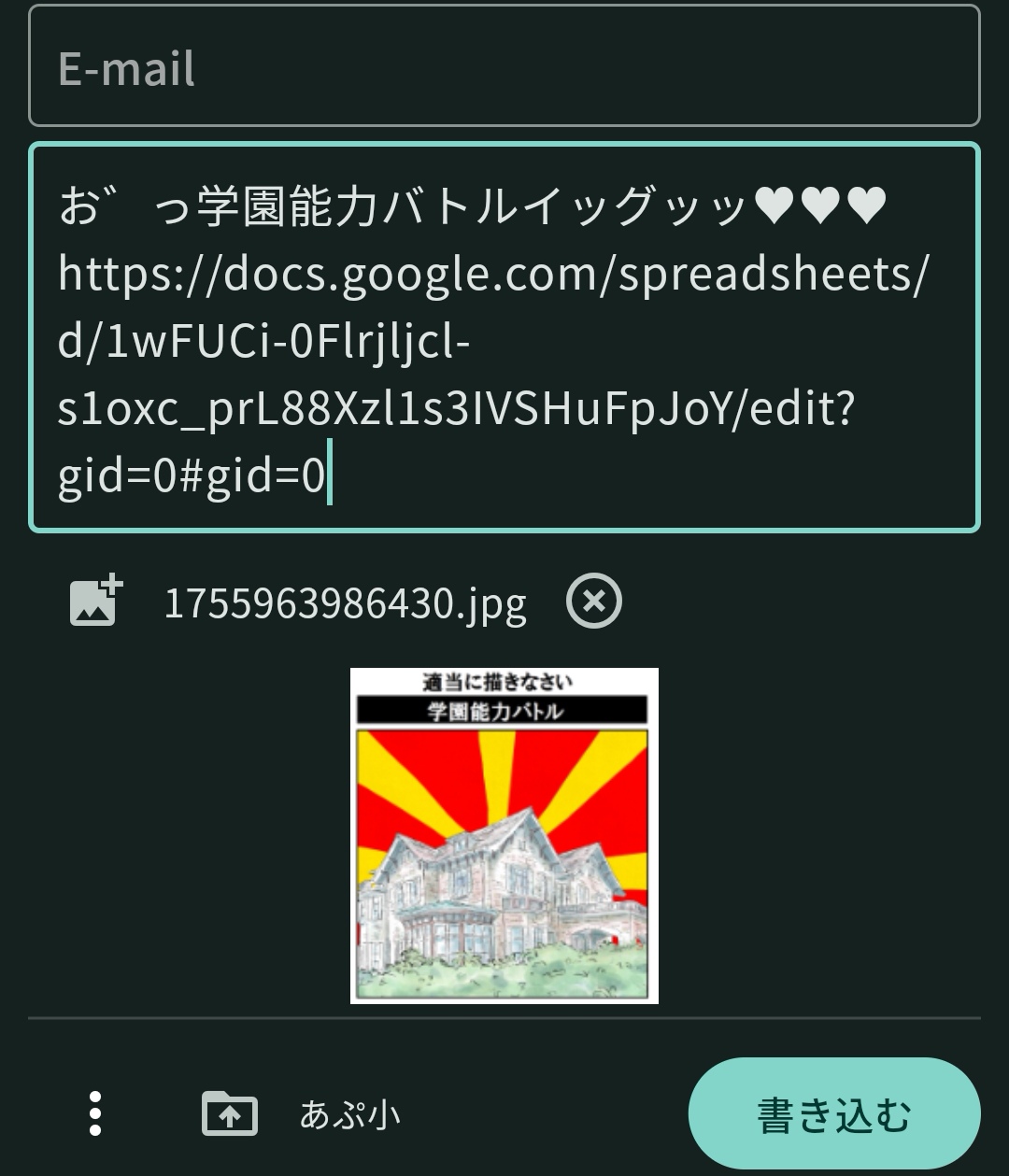Submit the post with 書き込む
1009x1176 pixels.
click(833, 1114)
